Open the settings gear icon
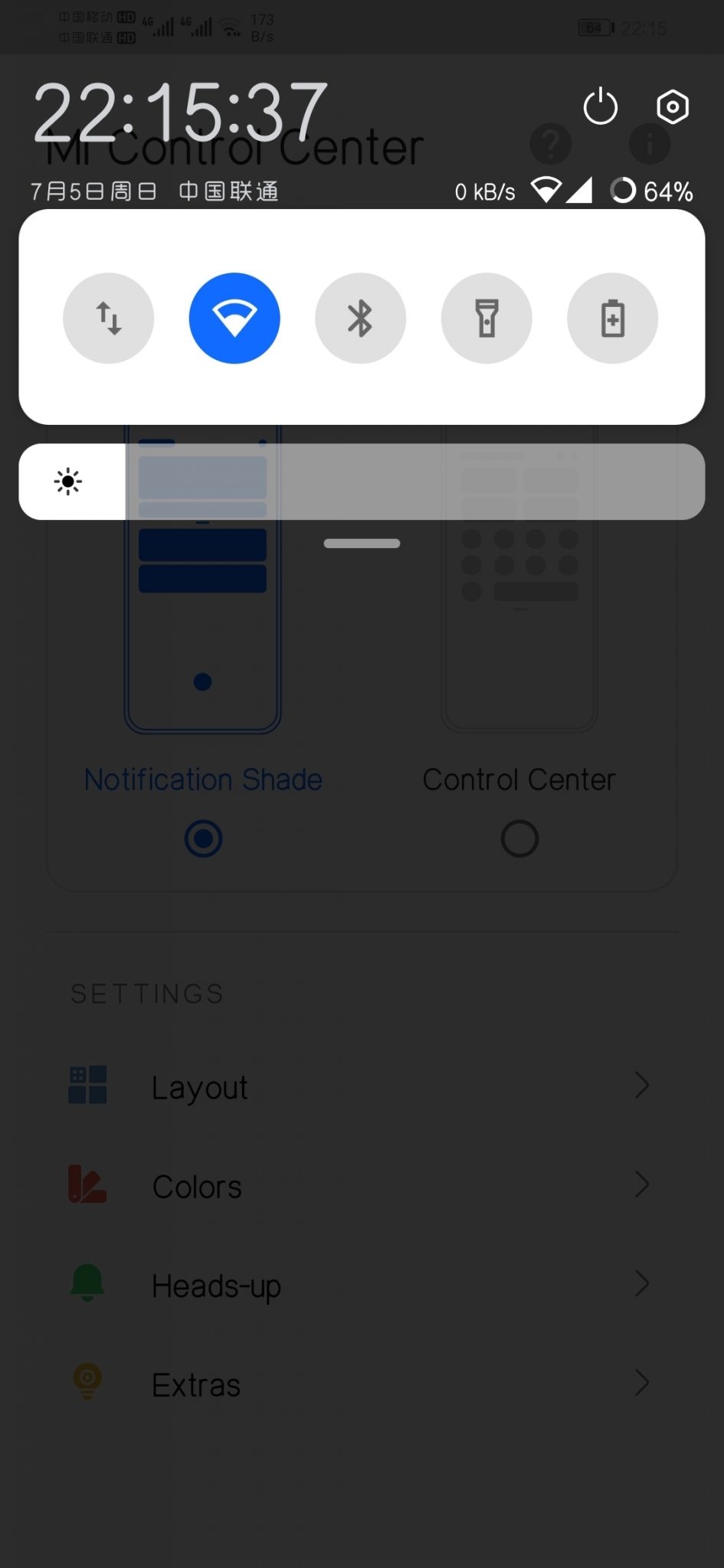The width and height of the screenshot is (724, 1568). click(x=672, y=107)
